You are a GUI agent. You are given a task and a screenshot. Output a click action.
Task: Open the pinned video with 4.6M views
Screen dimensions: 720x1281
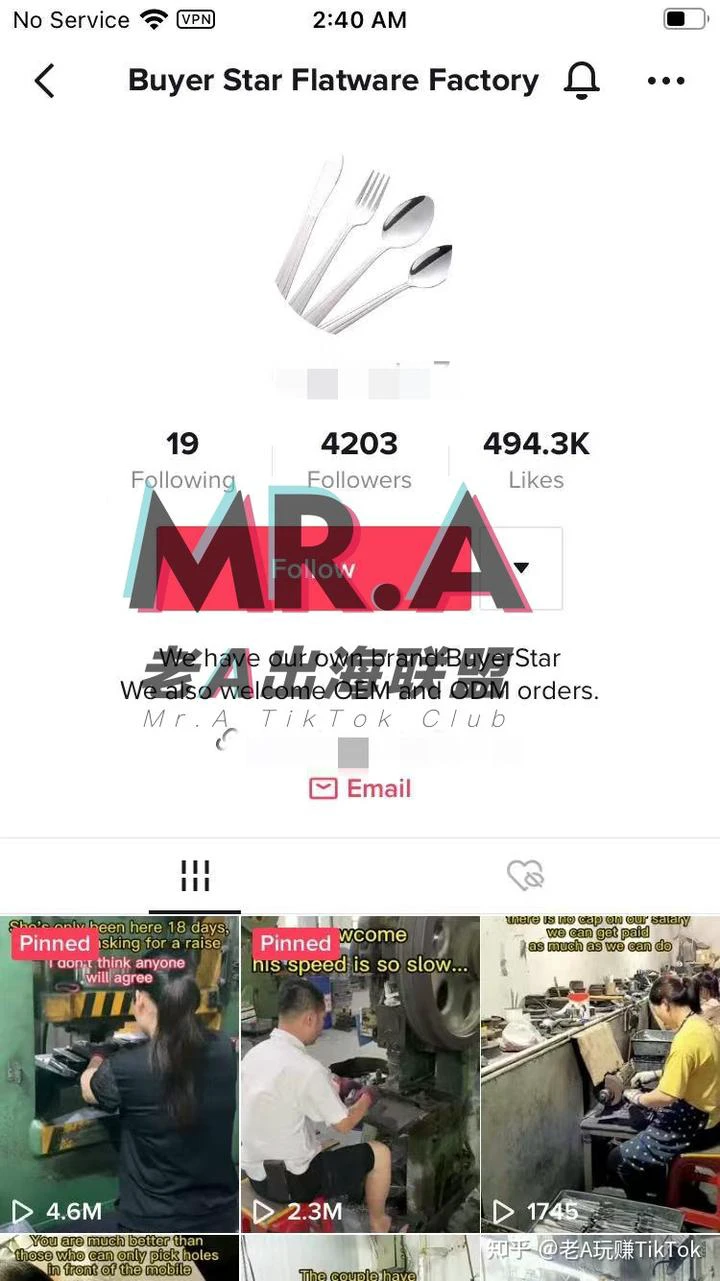pyautogui.click(x=120, y=1073)
